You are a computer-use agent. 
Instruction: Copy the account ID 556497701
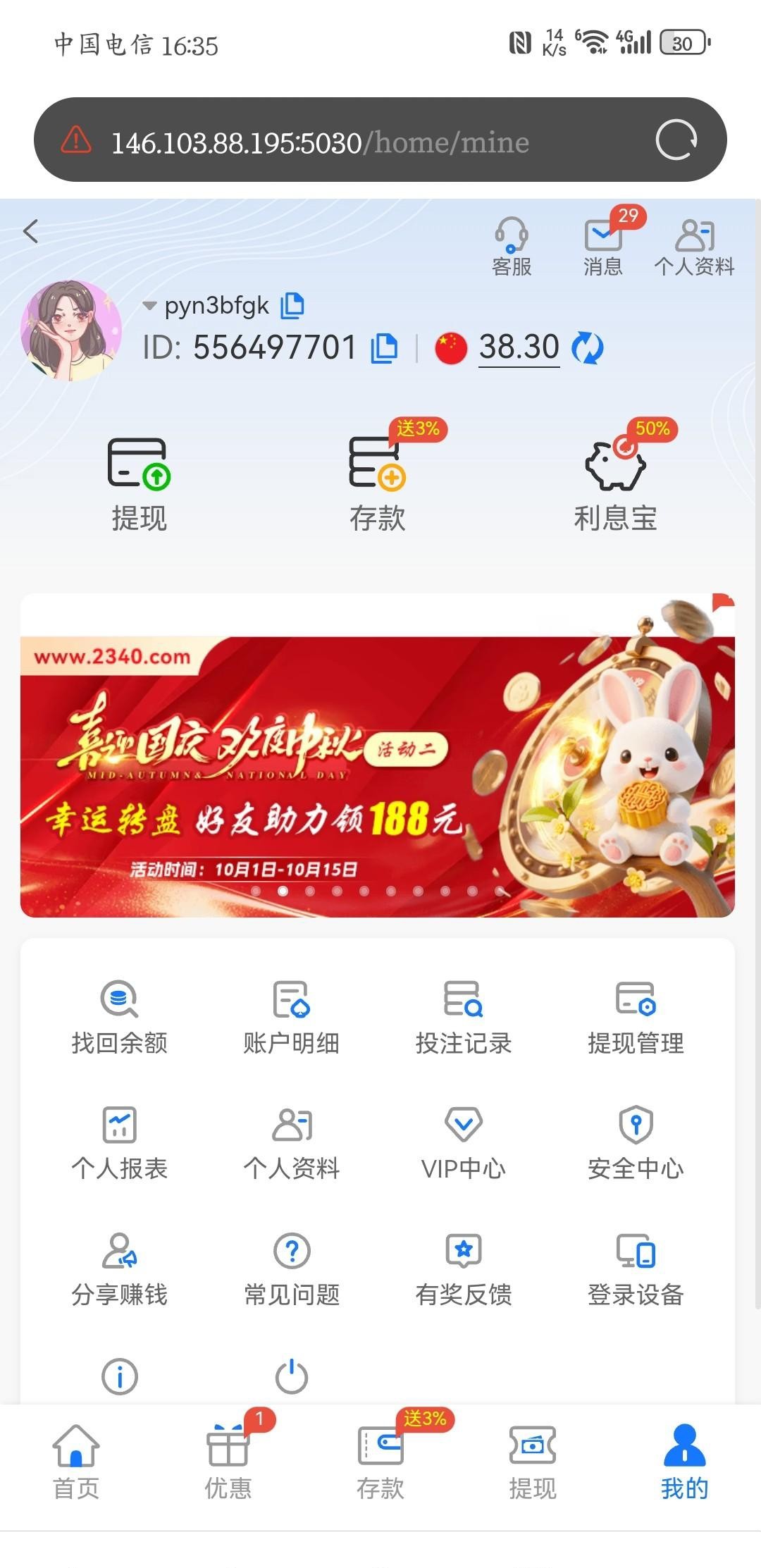coord(384,348)
